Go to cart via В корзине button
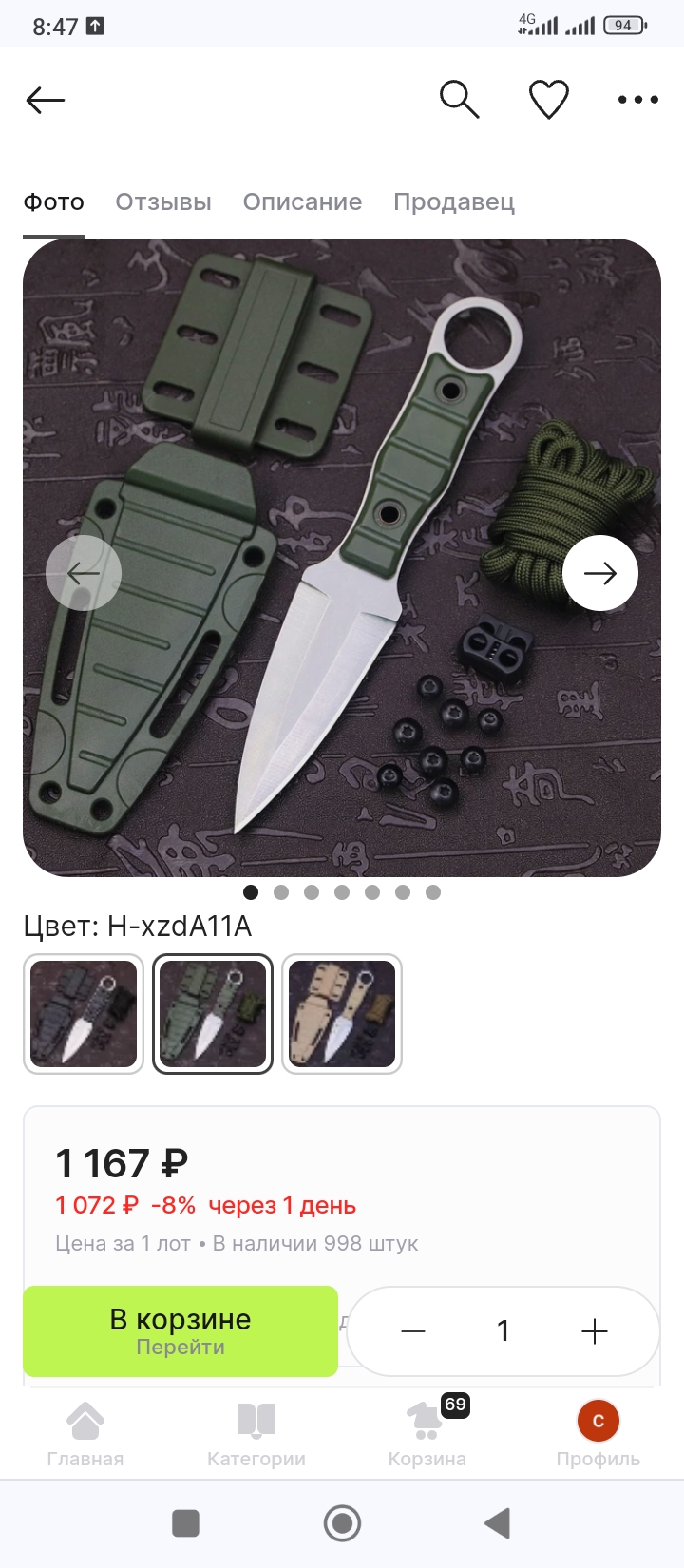 [180, 1330]
